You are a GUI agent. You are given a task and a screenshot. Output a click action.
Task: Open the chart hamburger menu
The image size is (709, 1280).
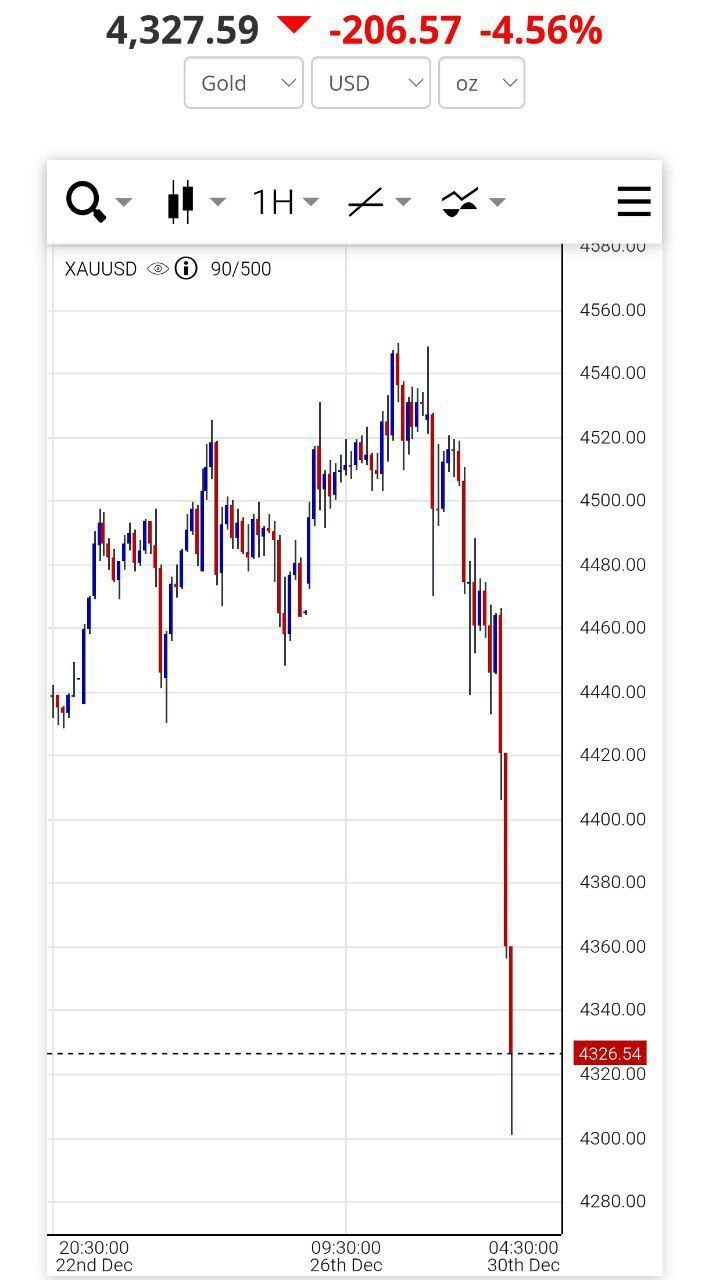[x=634, y=202]
